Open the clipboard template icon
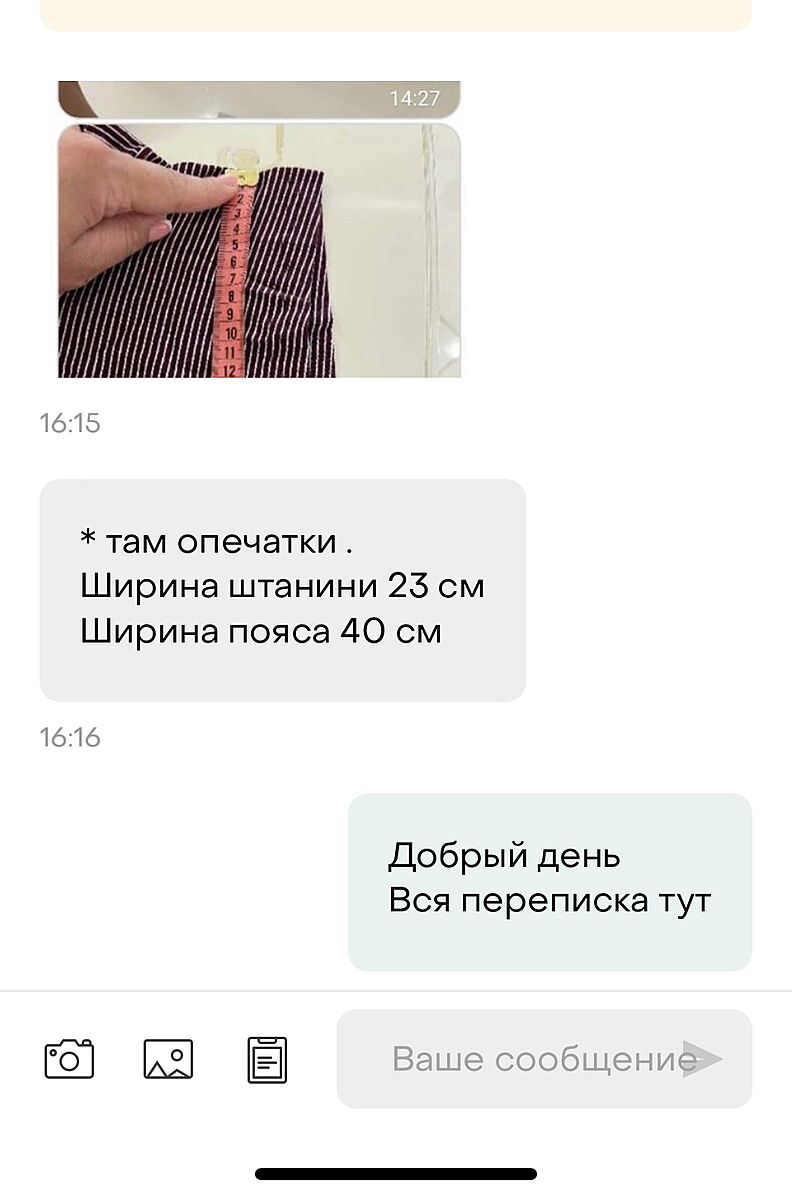Image resolution: width=792 pixels, height=1200 pixels. point(267,1059)
